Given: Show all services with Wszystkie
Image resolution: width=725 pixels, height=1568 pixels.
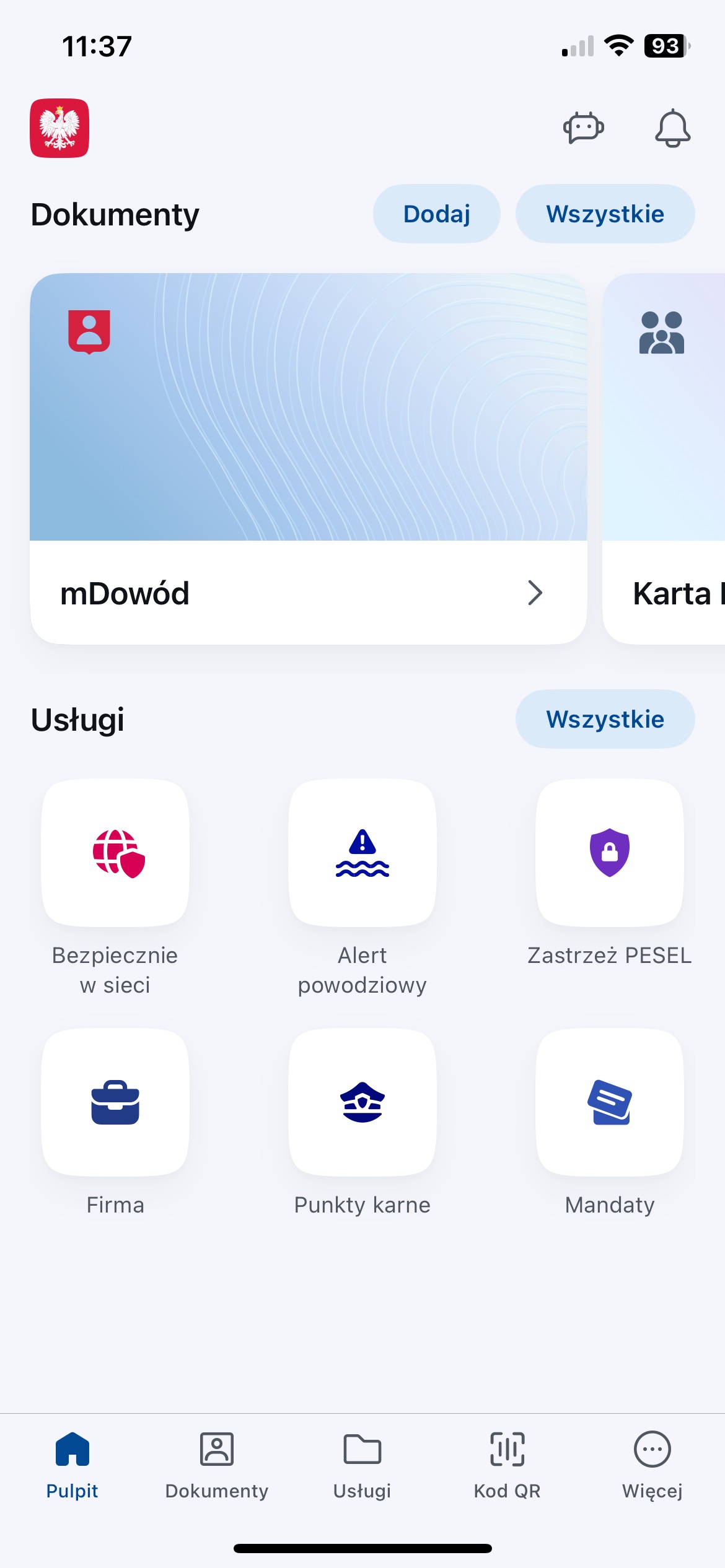Looking at the screenshot, I should pyautogui.click(x=605, y=719).
